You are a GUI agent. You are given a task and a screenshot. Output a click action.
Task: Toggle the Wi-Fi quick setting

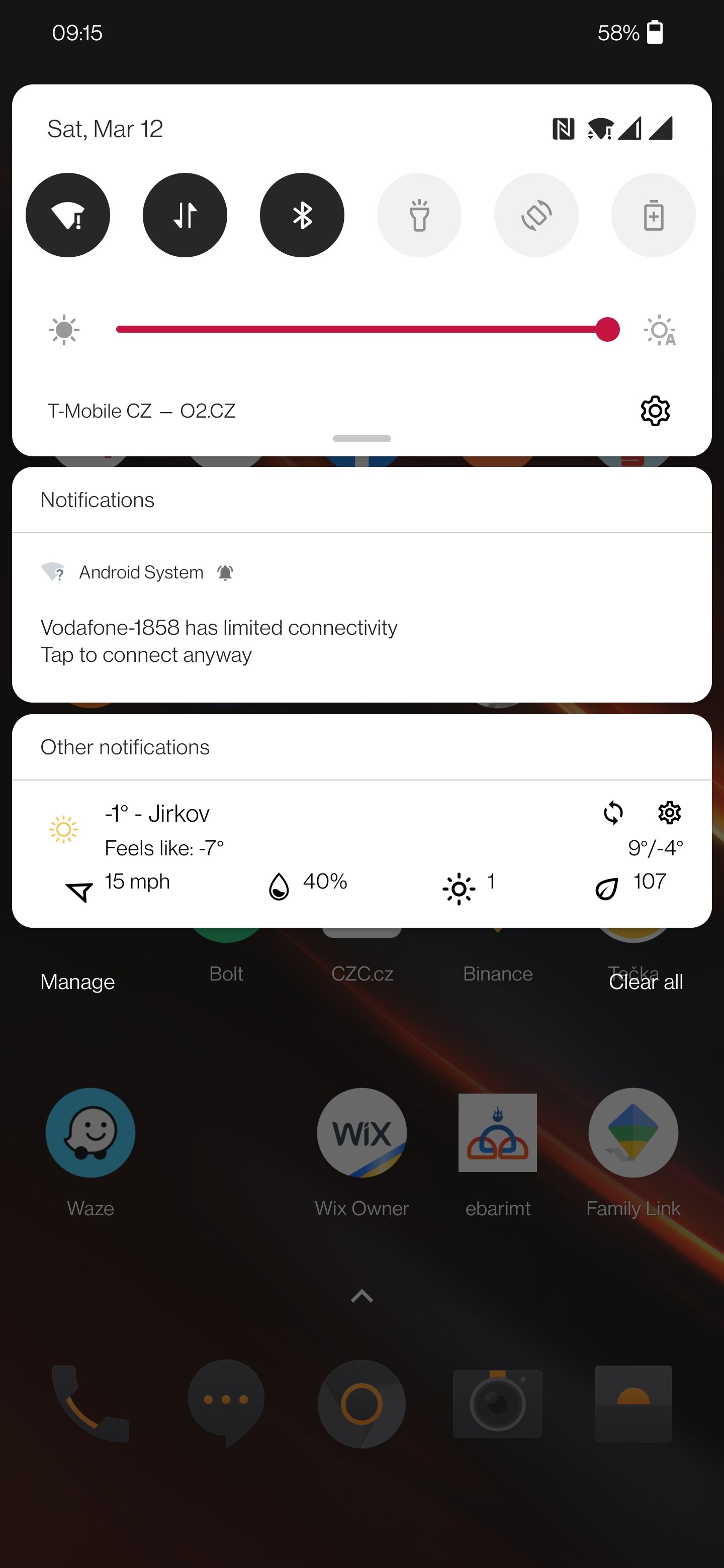point(67,215)
